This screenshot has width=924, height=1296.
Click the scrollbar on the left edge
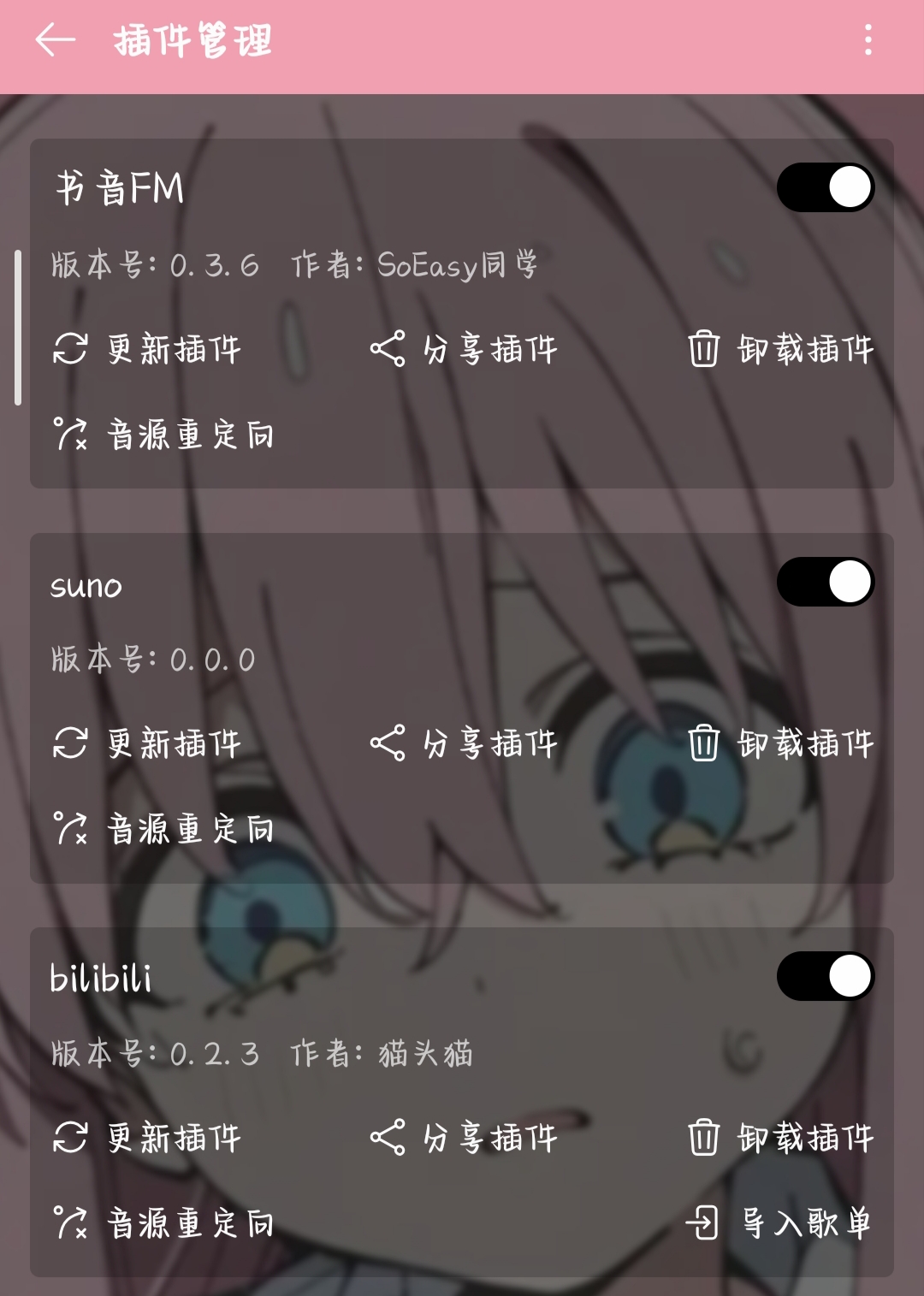pyautogui.click(x=17, y=325)
